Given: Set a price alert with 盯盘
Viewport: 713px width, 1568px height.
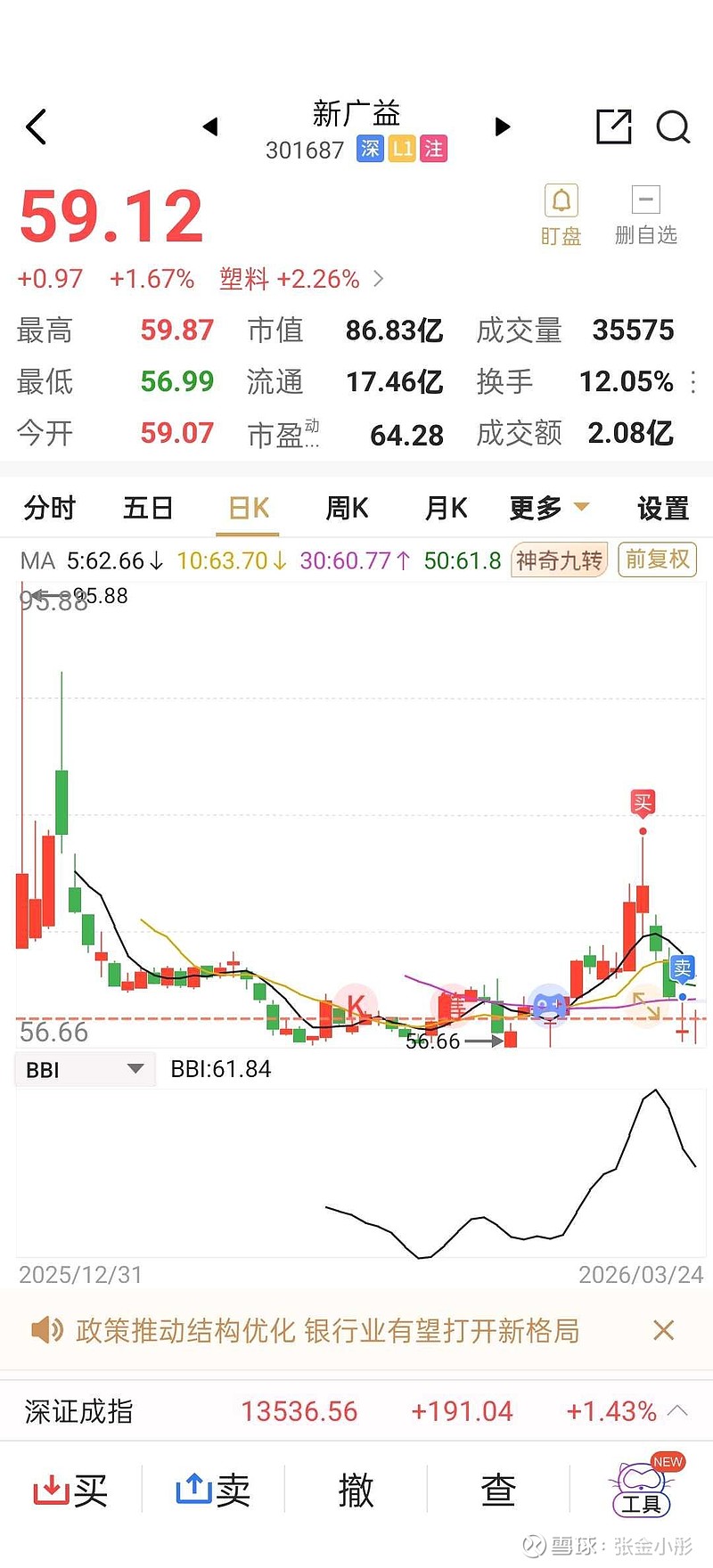Looking at the screenshot, I should (x=561, y=215).
